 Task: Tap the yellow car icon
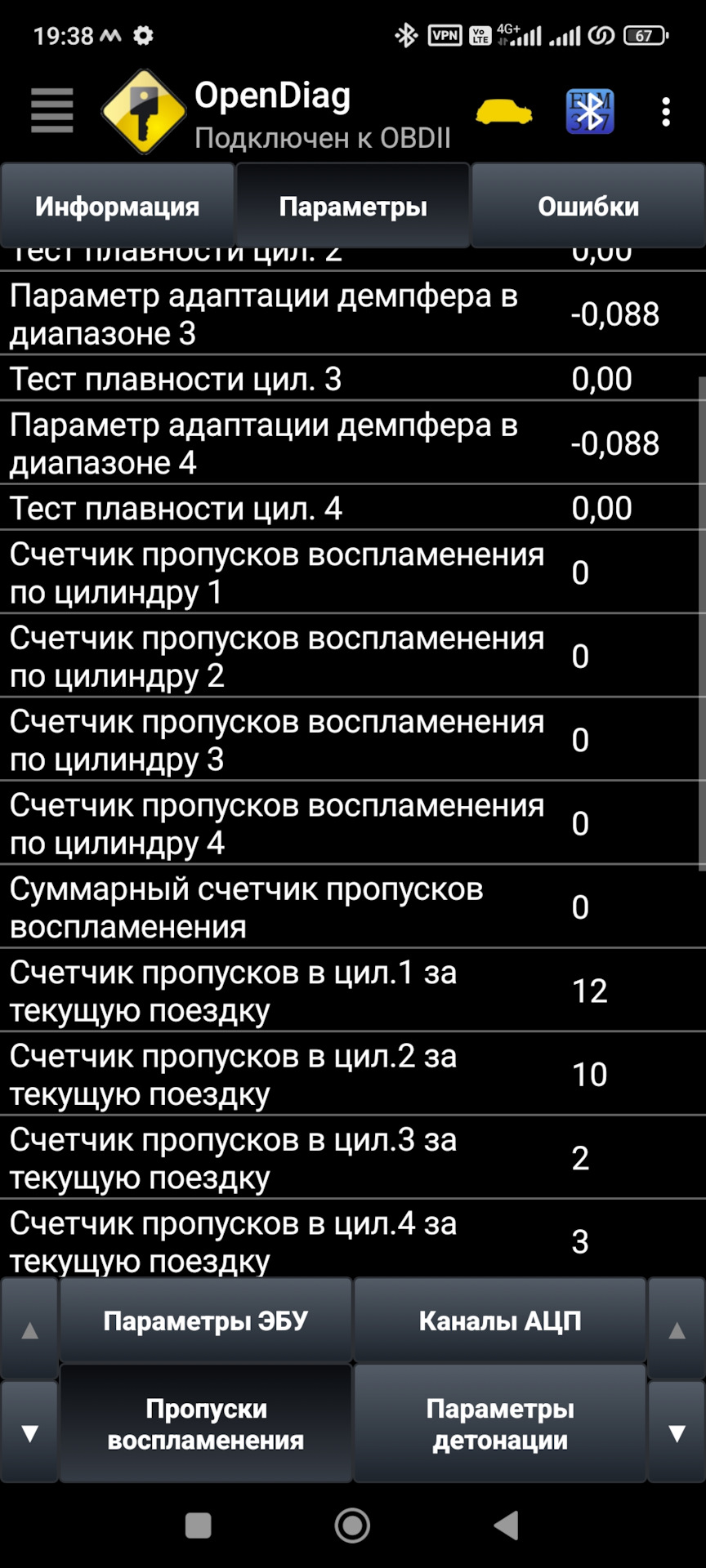pyautogui.click(x=503, y=112)
